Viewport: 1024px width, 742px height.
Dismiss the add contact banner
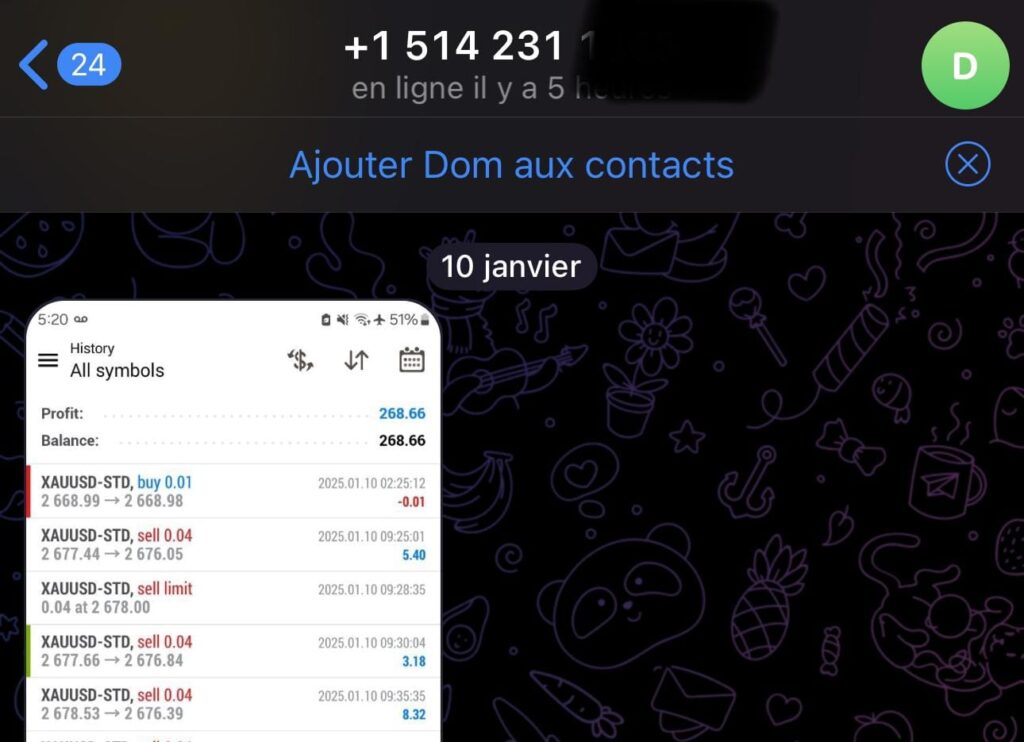(x=967, y=165)
